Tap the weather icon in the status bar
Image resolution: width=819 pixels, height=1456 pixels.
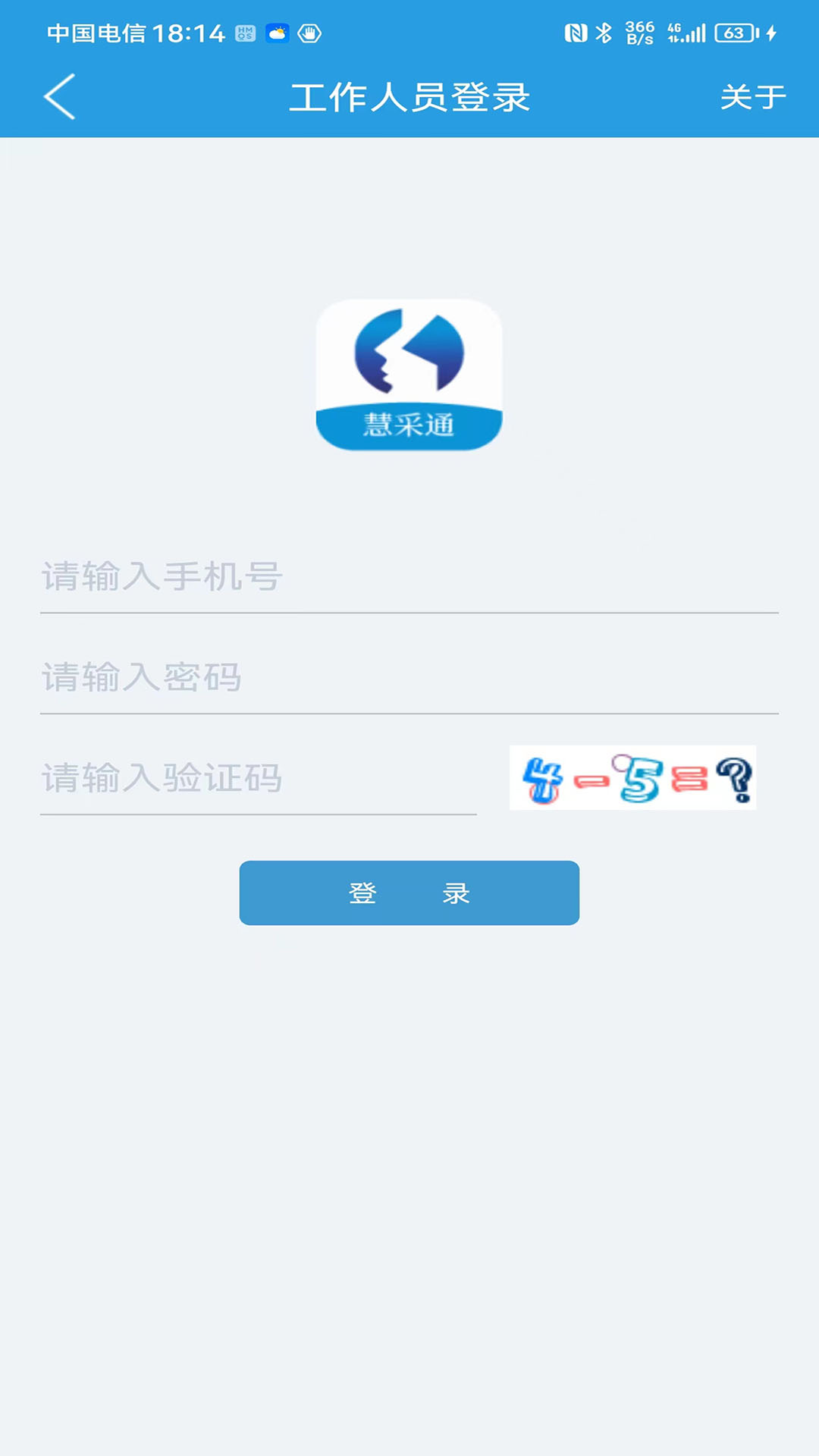click(x=278, y=30)
